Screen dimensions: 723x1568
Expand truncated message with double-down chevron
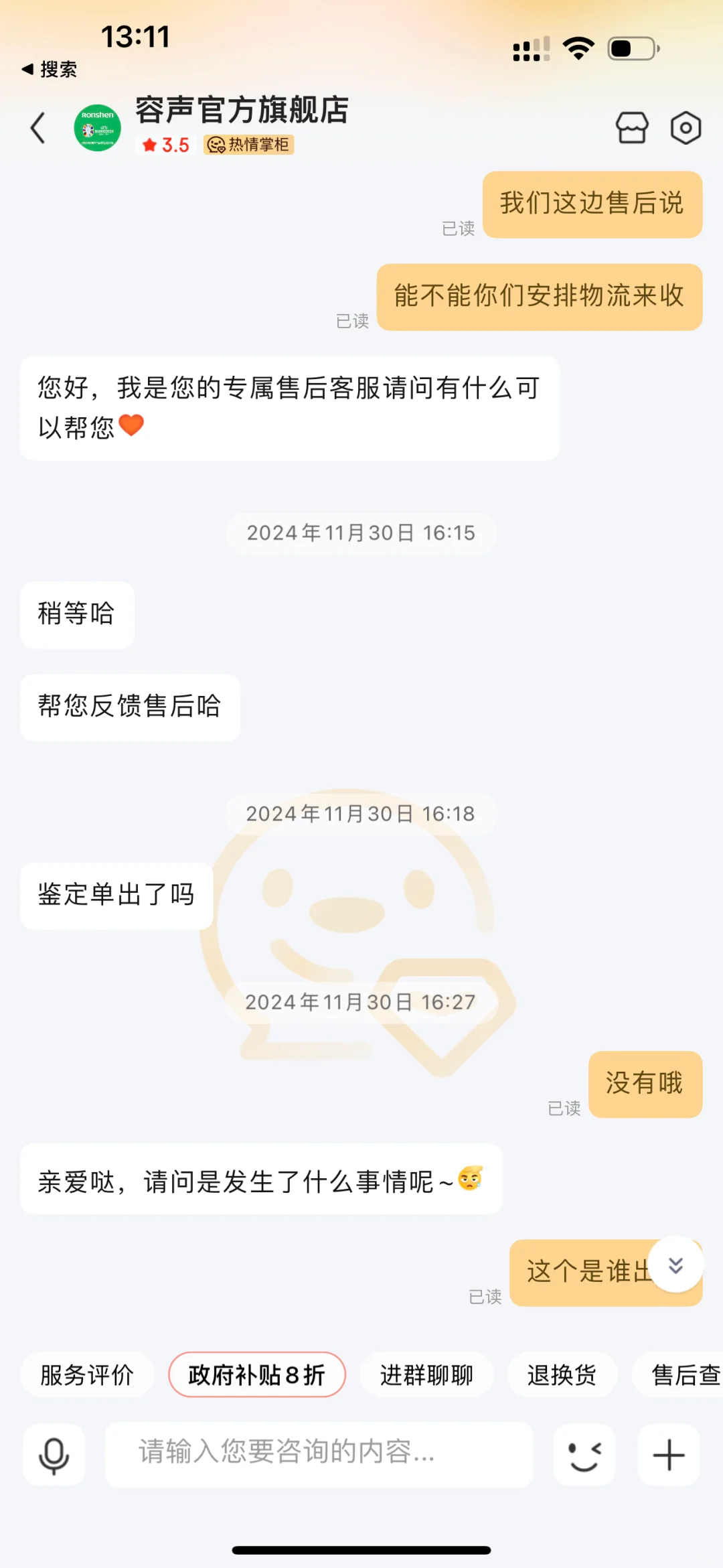click(x=676, y=1266)
